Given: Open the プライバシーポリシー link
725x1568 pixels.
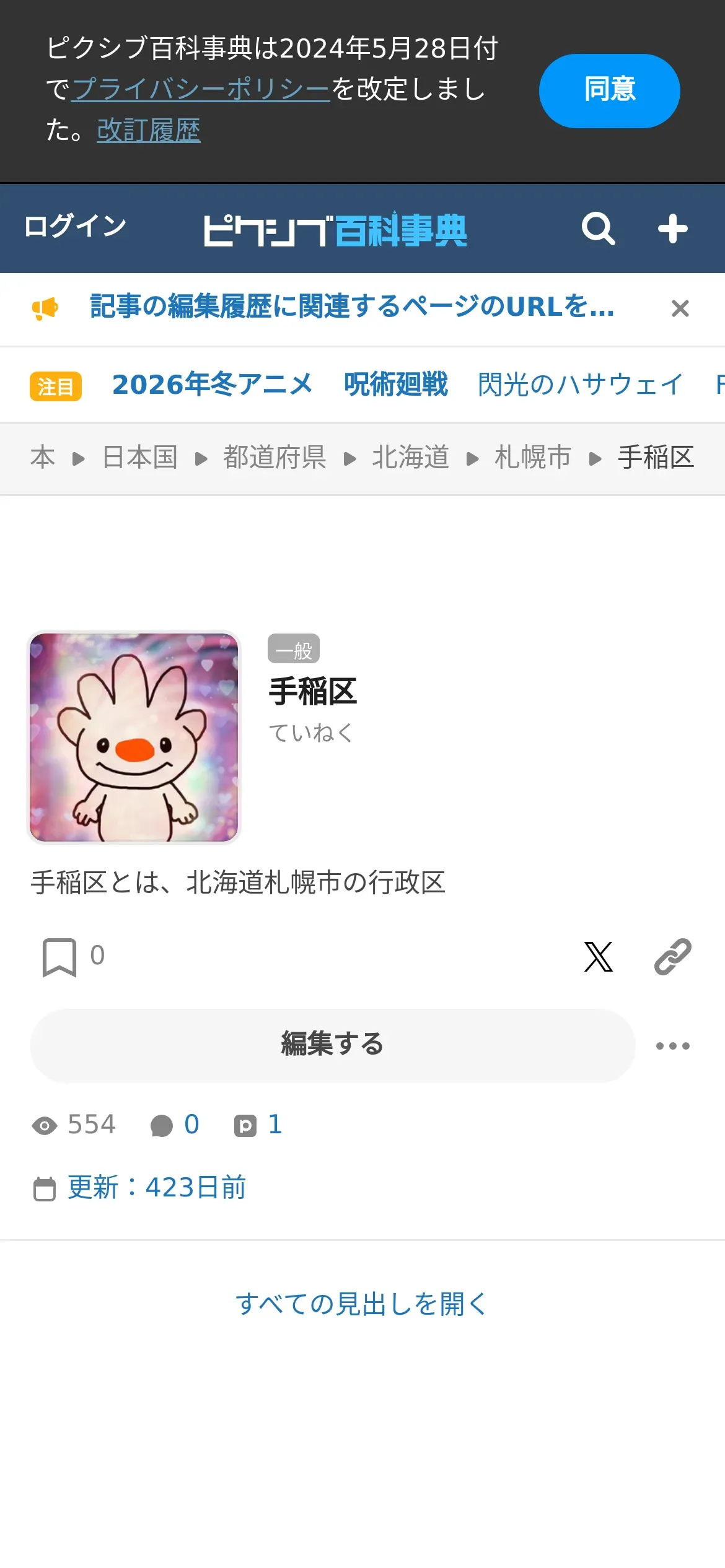Looking at the screenshot, I should click(201, 89).
